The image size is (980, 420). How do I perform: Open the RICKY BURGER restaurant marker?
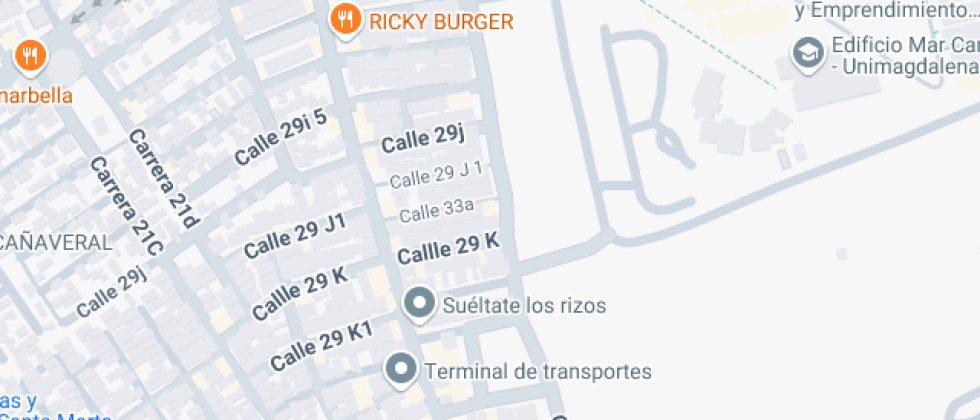[x=346, y=20]
